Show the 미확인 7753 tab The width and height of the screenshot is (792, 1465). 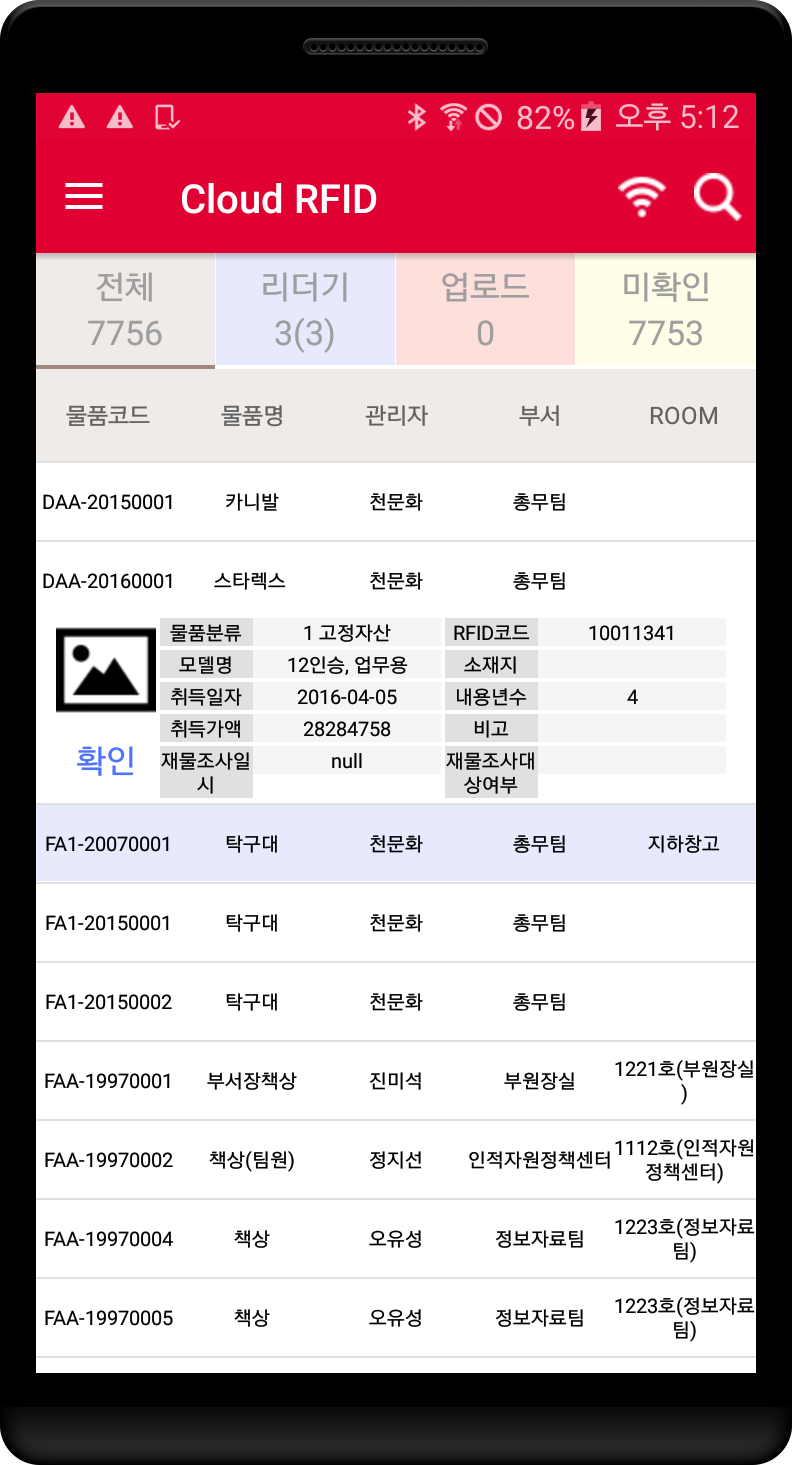point(666,310)
